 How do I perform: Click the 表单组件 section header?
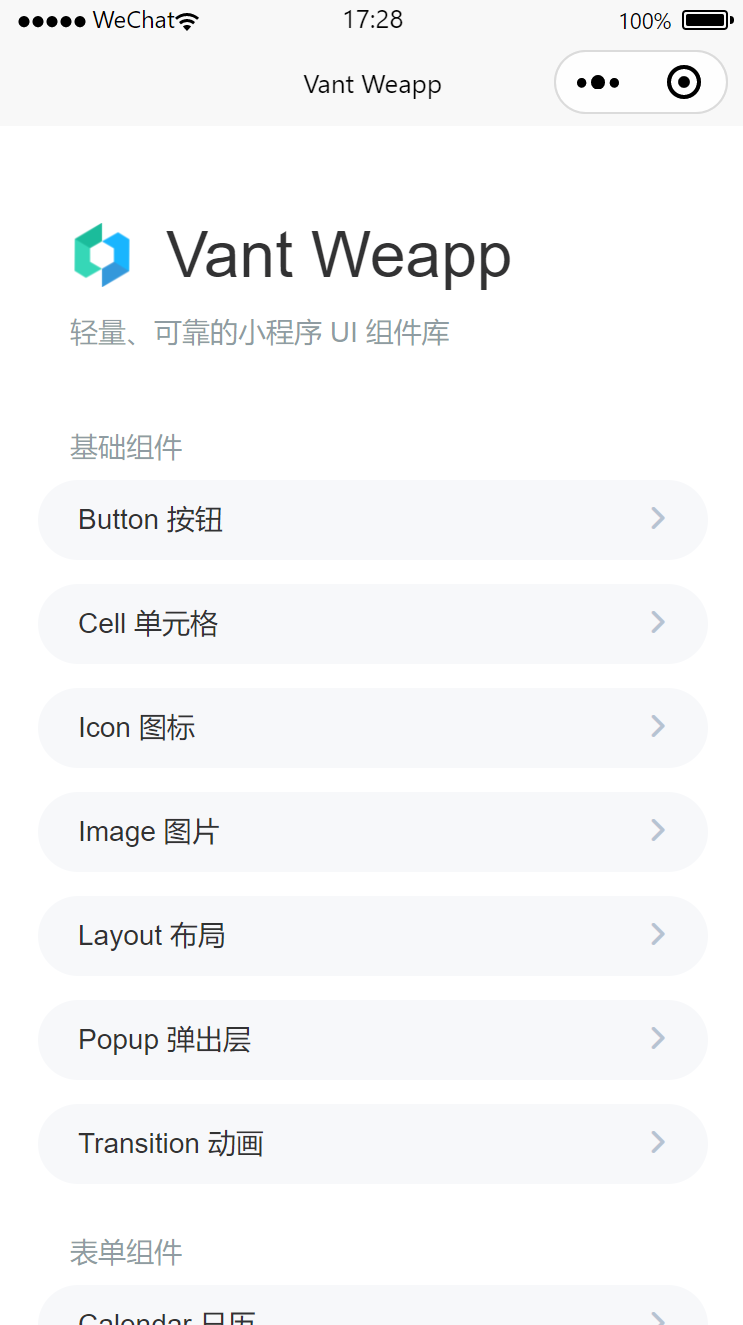(x=126, y=1252)
